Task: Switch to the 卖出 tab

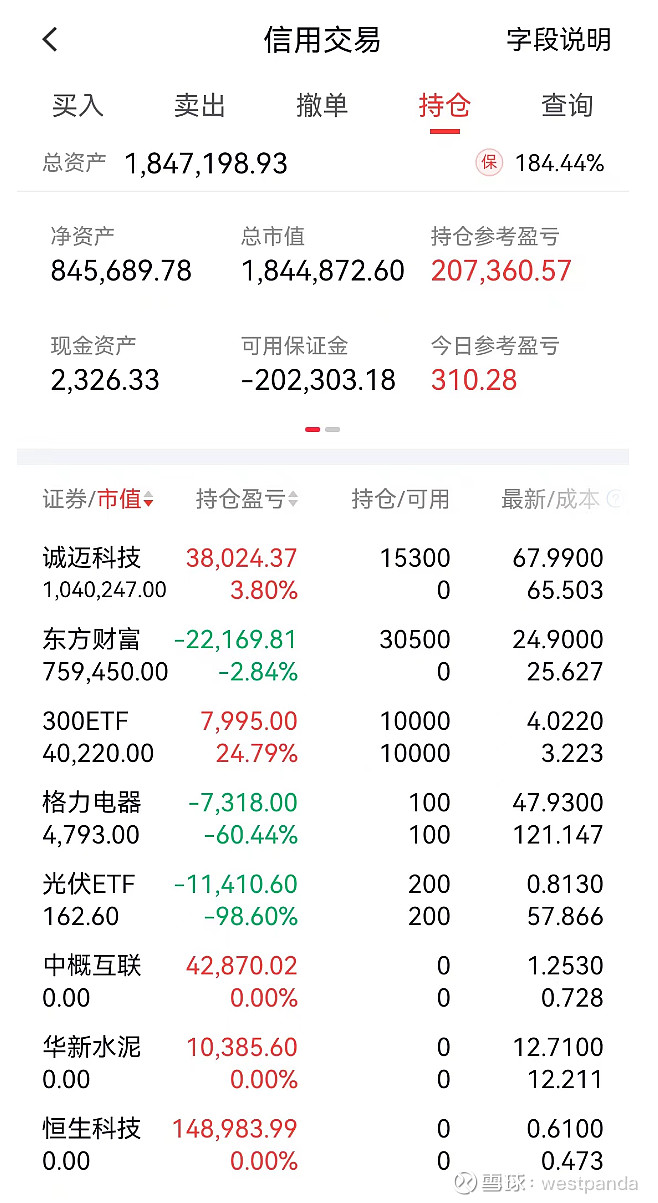Action: (200, 105)
